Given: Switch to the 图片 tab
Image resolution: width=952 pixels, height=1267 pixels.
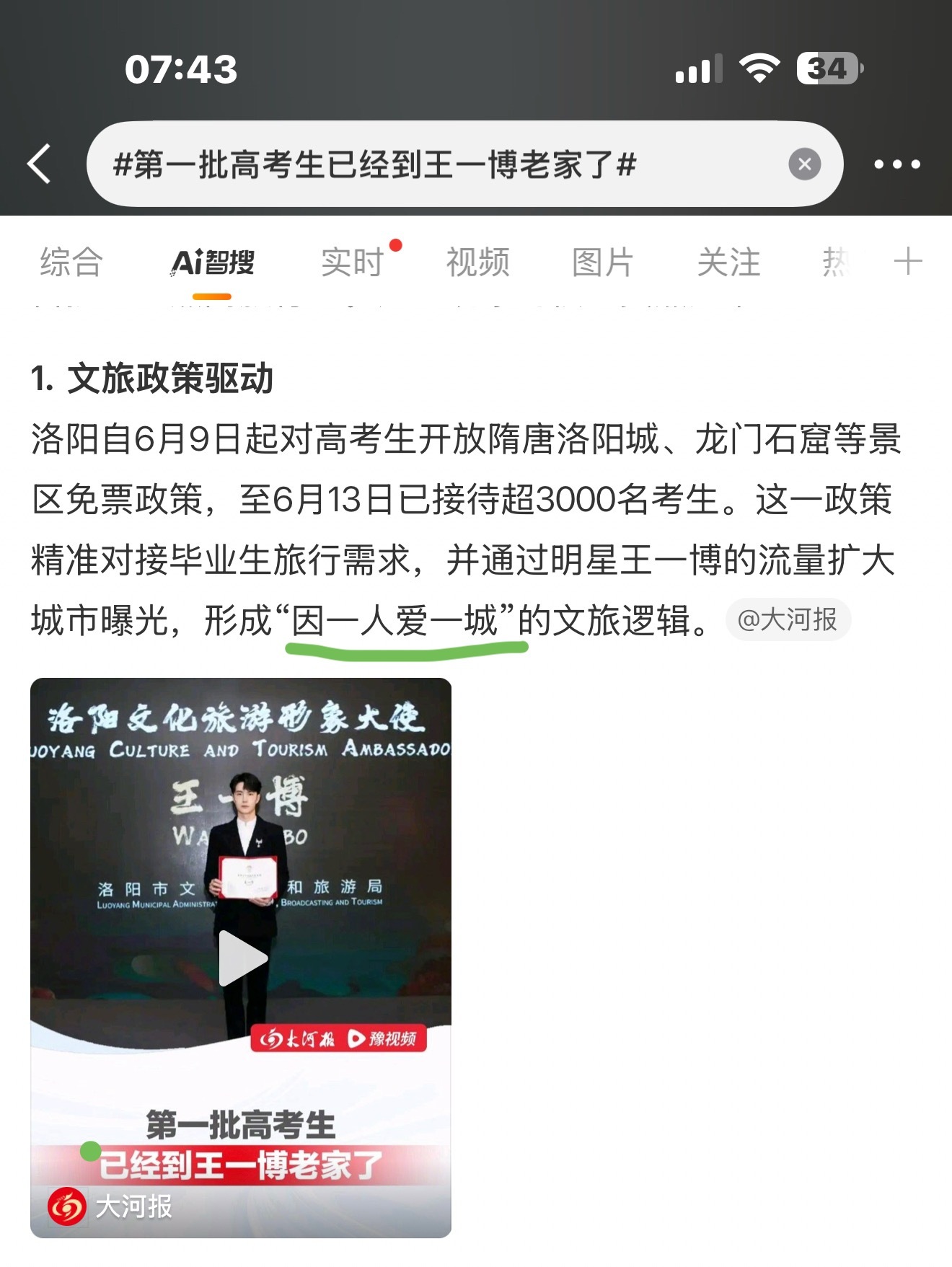Looking at the screenshot, I should point(603,262).
